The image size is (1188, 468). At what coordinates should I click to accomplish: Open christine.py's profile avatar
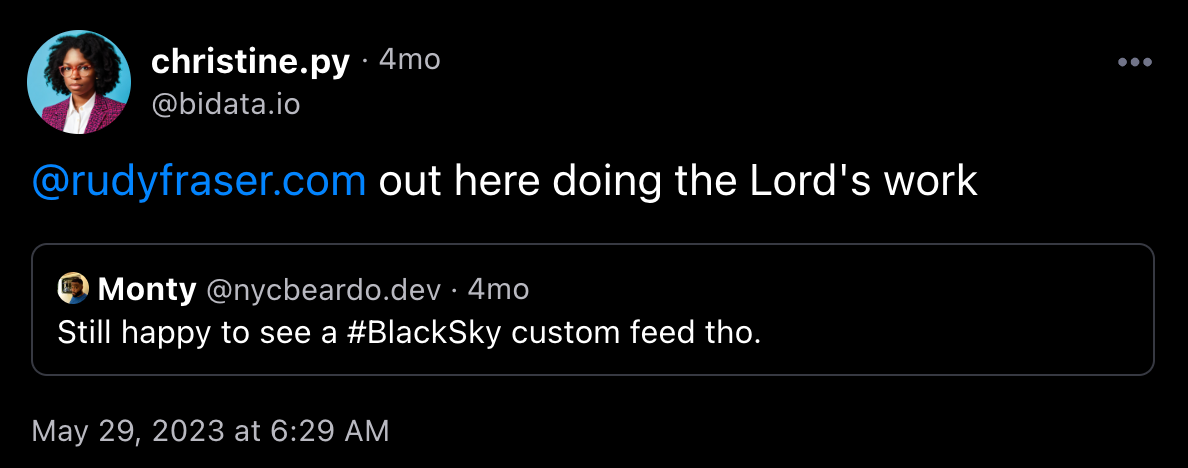(78, 82)
